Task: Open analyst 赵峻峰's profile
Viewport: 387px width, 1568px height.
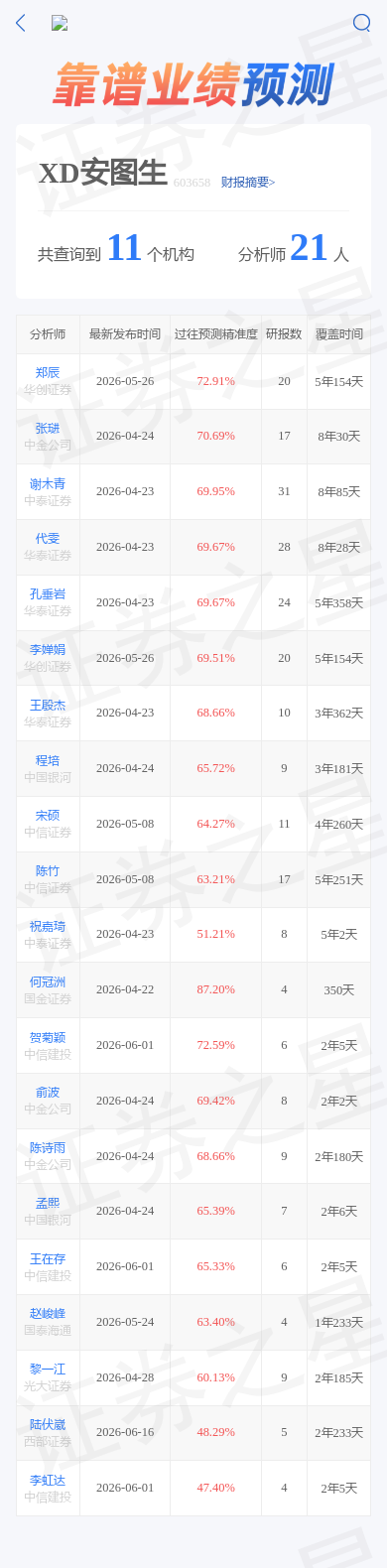Action: 48,1313
